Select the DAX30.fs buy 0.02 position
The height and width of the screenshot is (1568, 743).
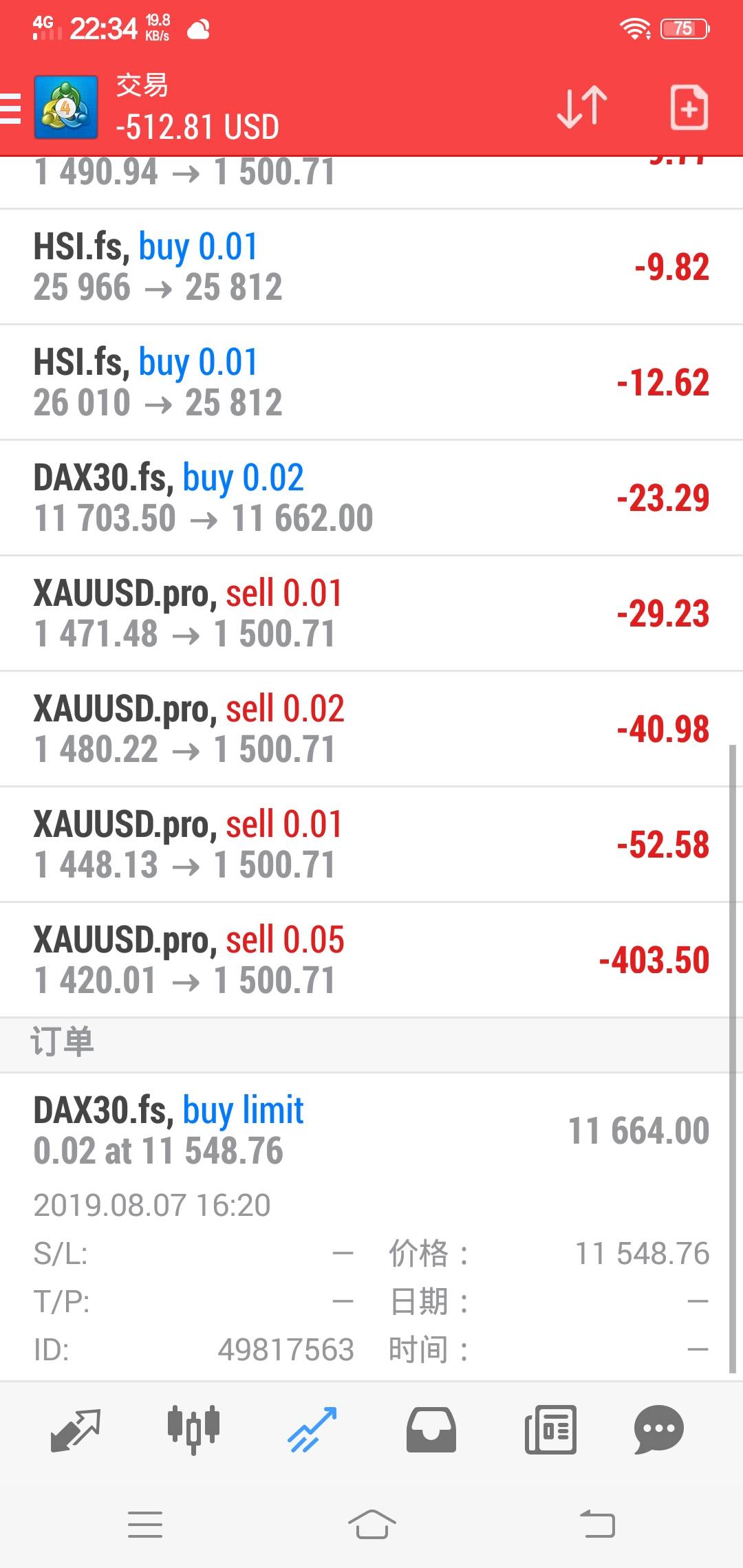click(x=371, y=498)
